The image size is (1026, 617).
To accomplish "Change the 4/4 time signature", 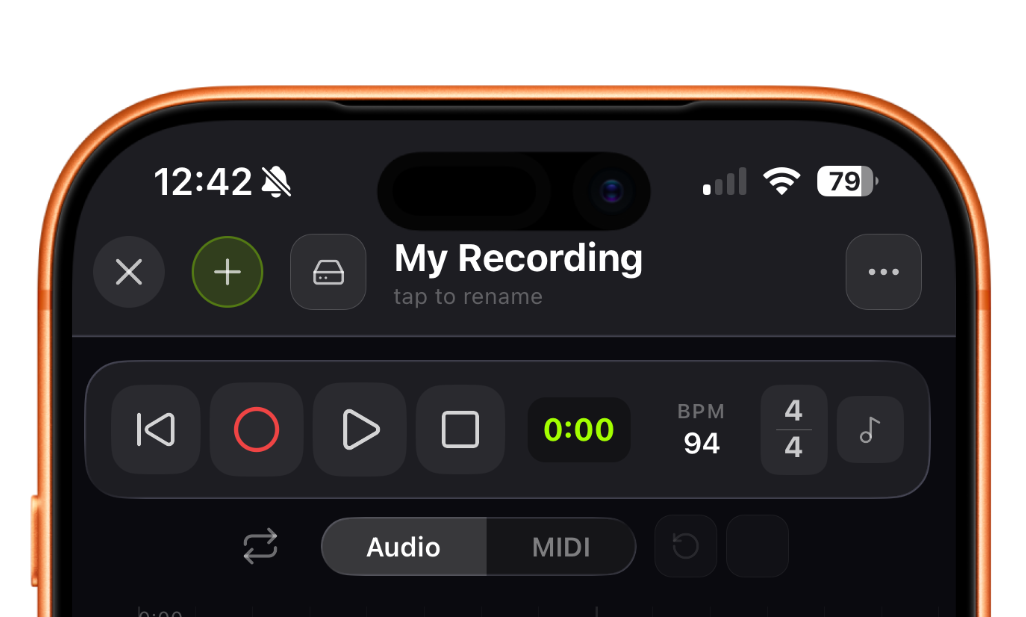I will 793,430.
